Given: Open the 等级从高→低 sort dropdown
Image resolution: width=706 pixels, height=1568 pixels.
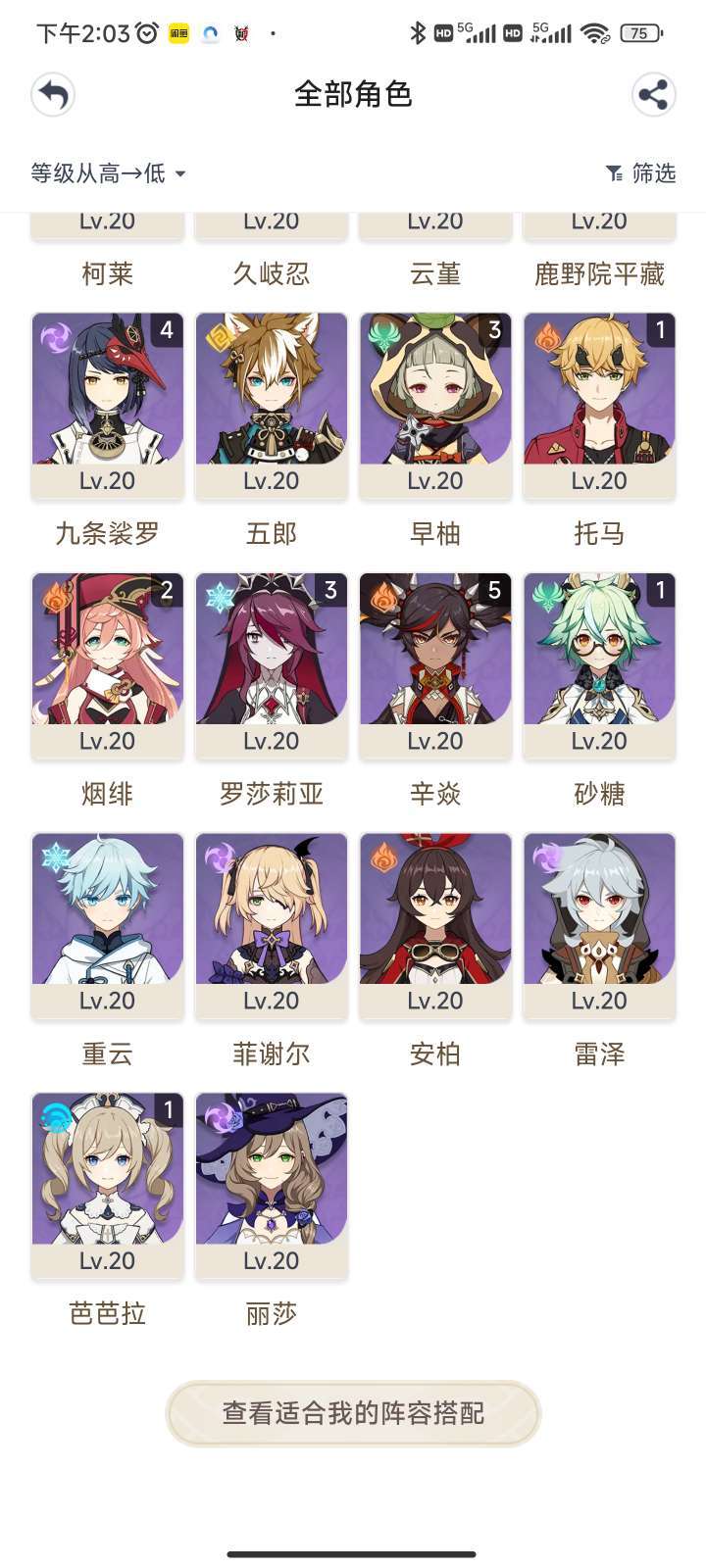Looking at the screenshot, I should click(x=108, y=173).
